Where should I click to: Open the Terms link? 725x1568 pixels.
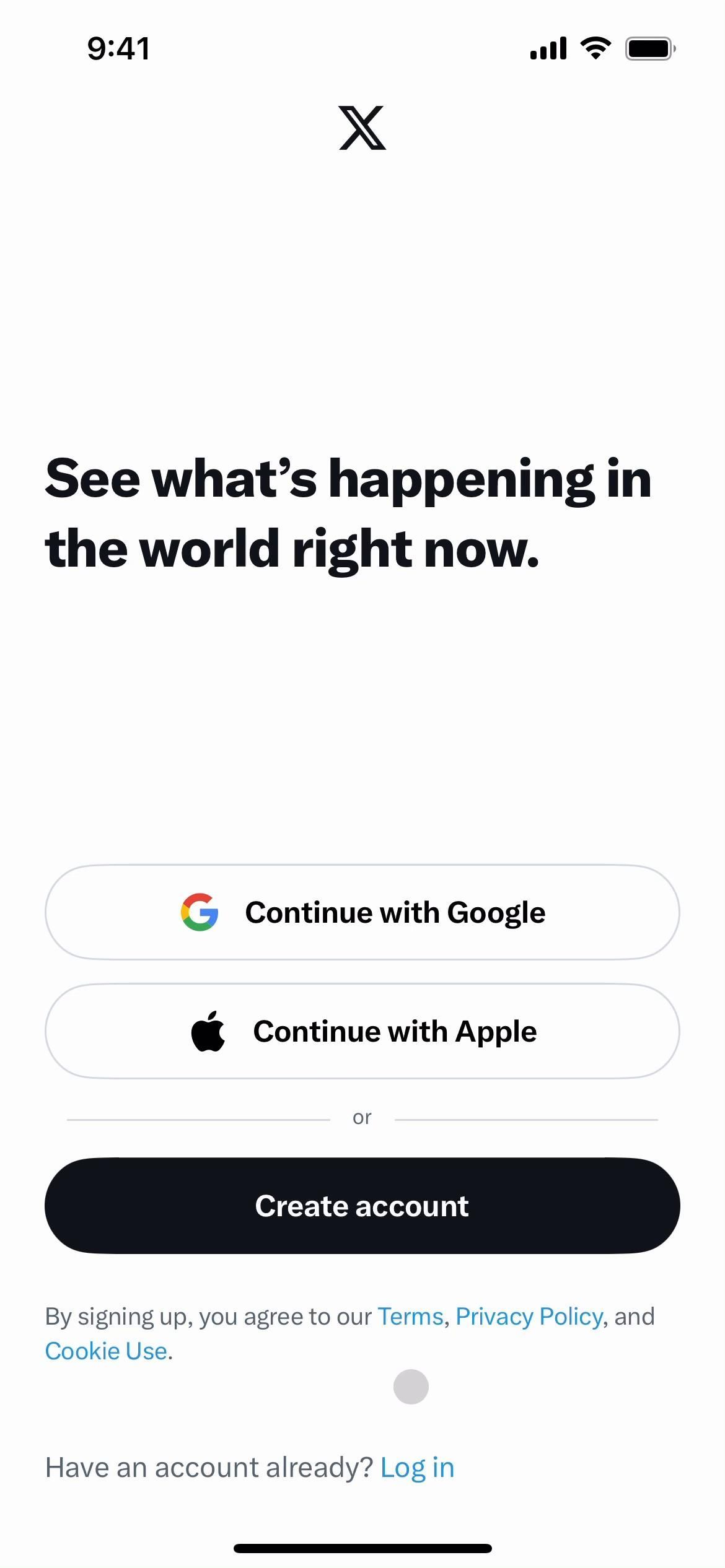pyautogui.click(x=410, y=1316)
